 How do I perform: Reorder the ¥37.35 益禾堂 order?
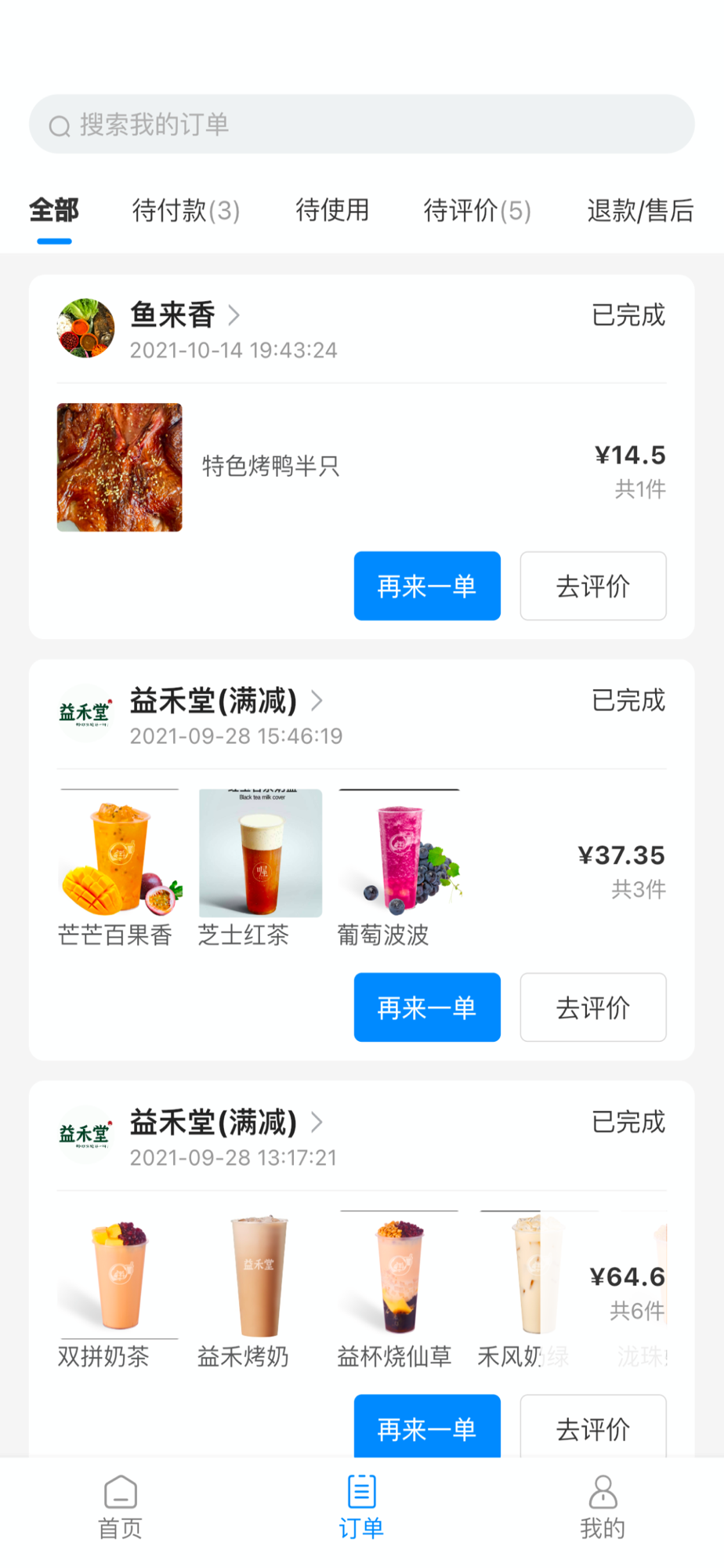click(x=427, y=1007)
